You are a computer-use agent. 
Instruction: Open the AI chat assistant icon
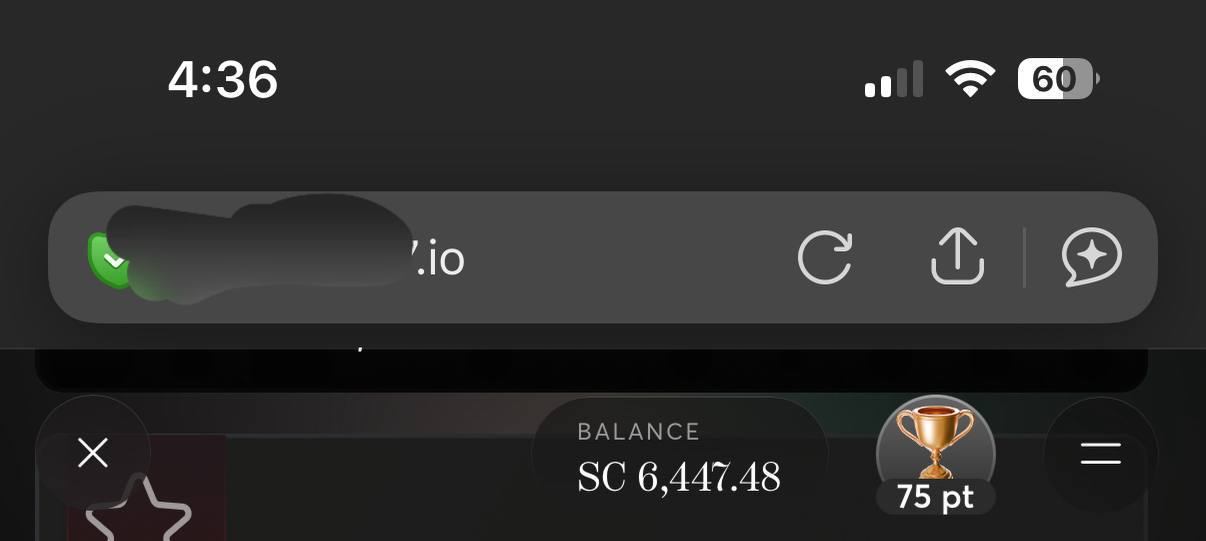point(1091,257)
